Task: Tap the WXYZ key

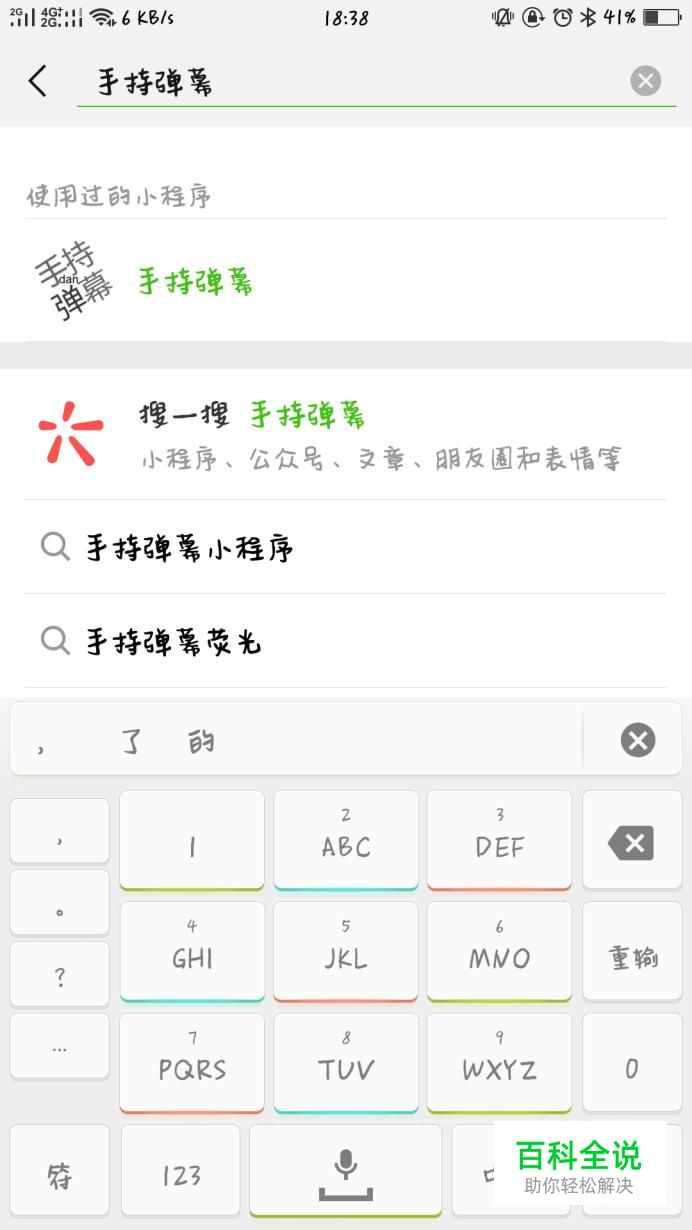Action: [x=499, y=1062]
